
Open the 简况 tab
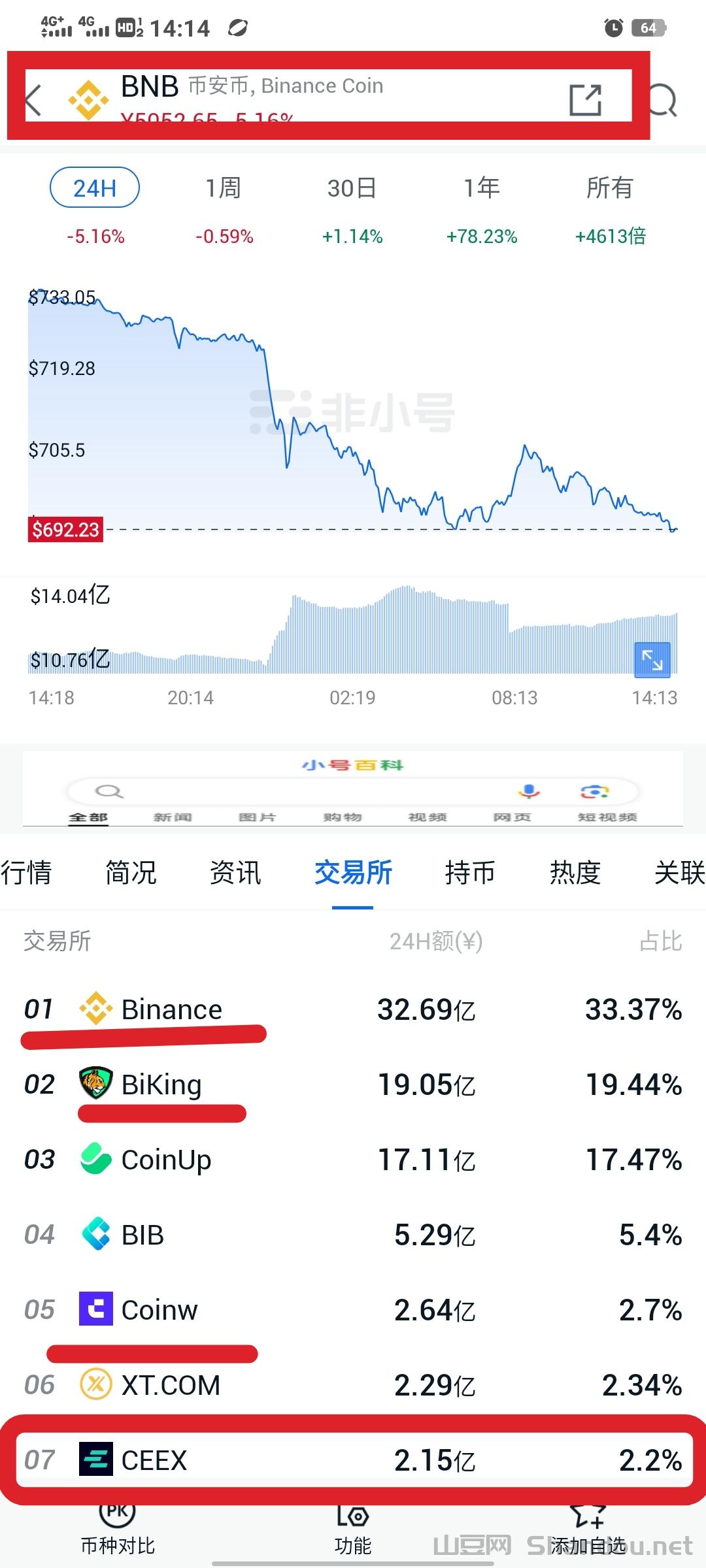pyautogui.click(x=131, y=873)
